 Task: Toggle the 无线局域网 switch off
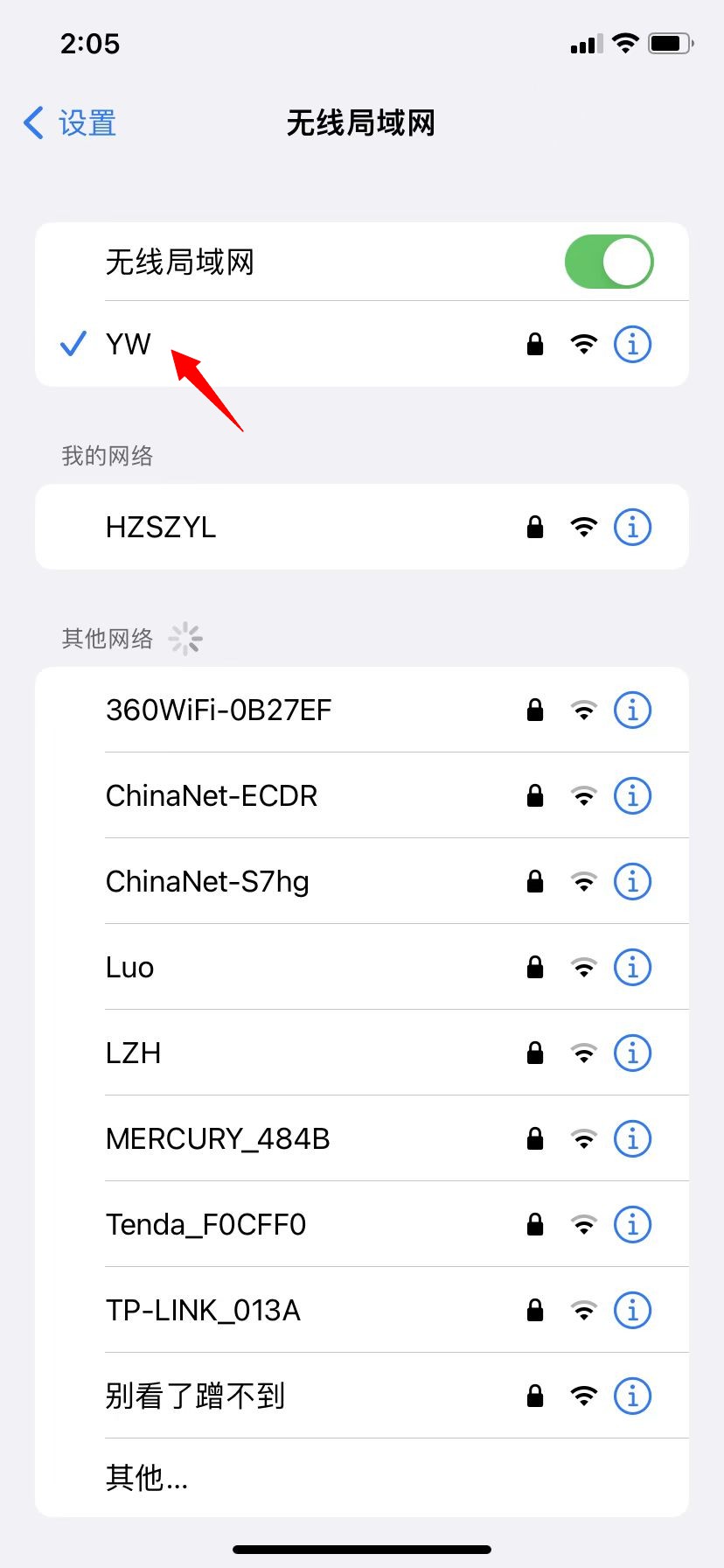click(x=608, y=261)
